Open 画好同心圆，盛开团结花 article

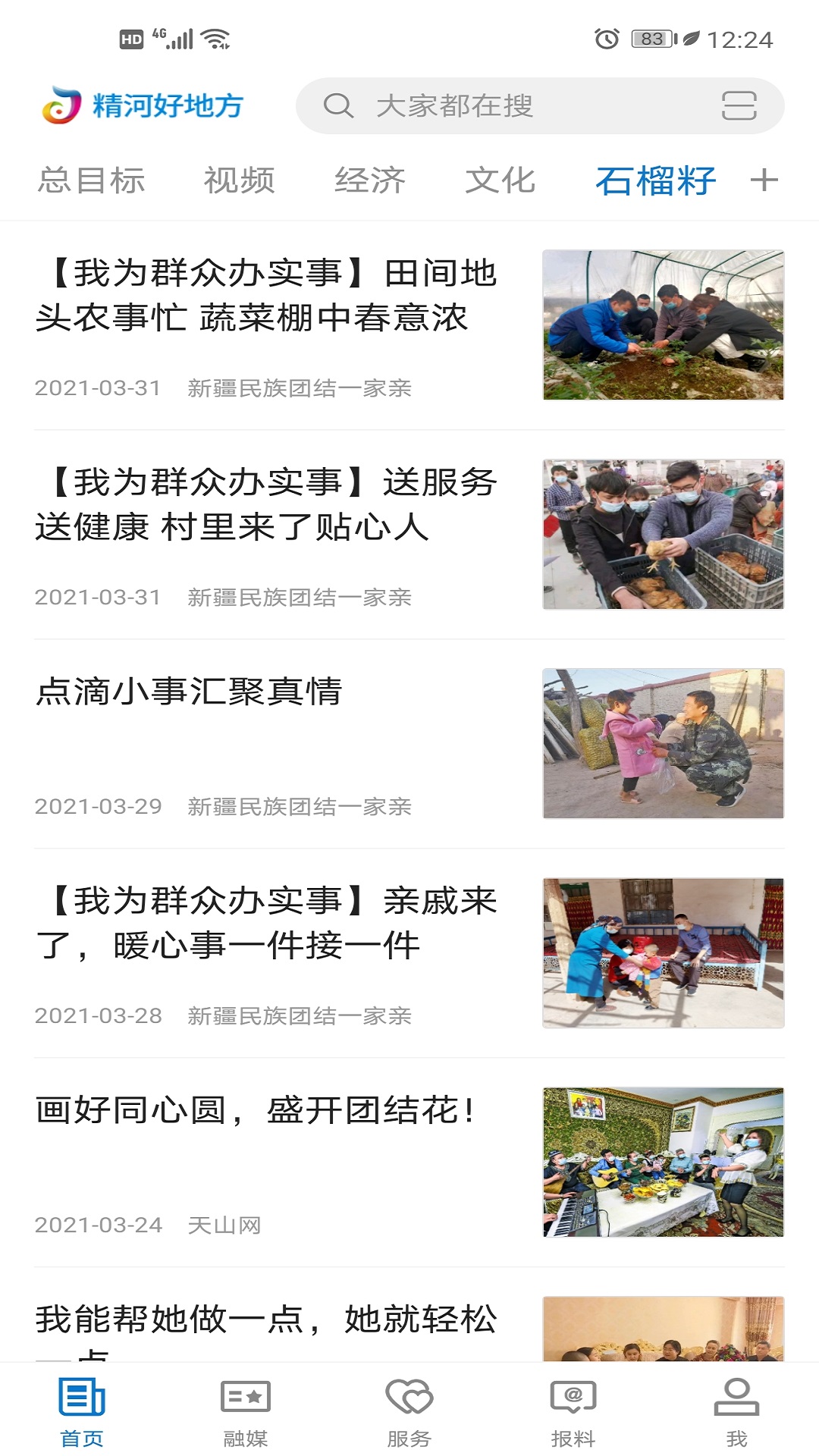point(256,1111)
